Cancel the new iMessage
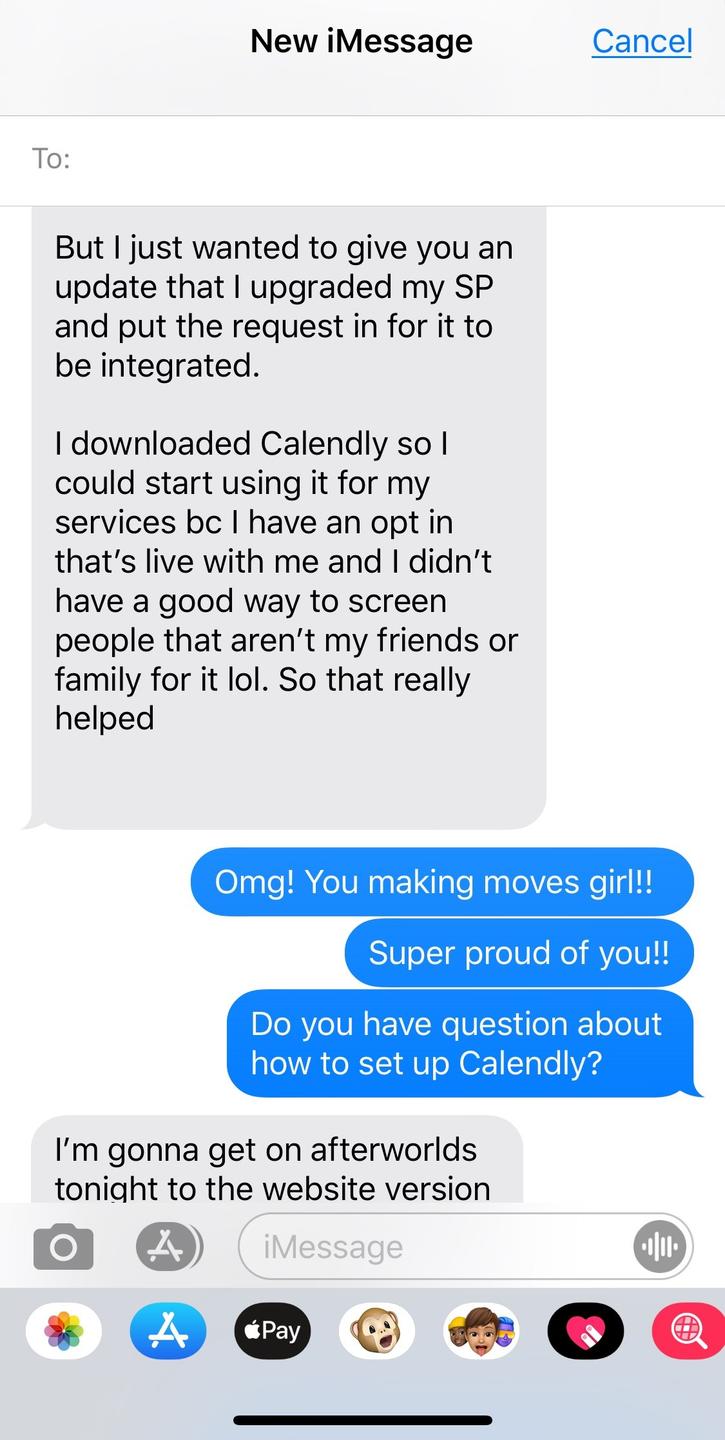 pyautogui.click(x=641, y=41)
